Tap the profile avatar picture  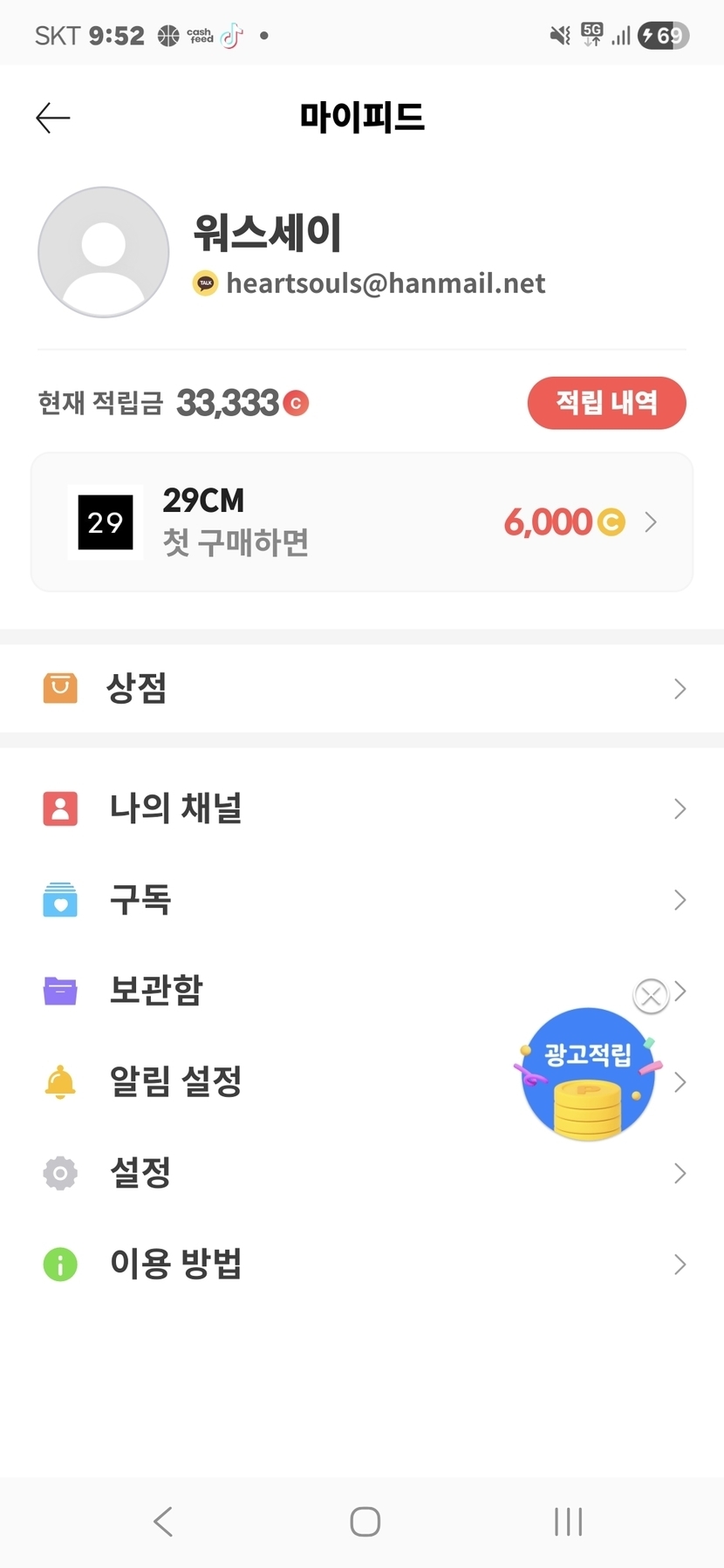pos(104,252)
